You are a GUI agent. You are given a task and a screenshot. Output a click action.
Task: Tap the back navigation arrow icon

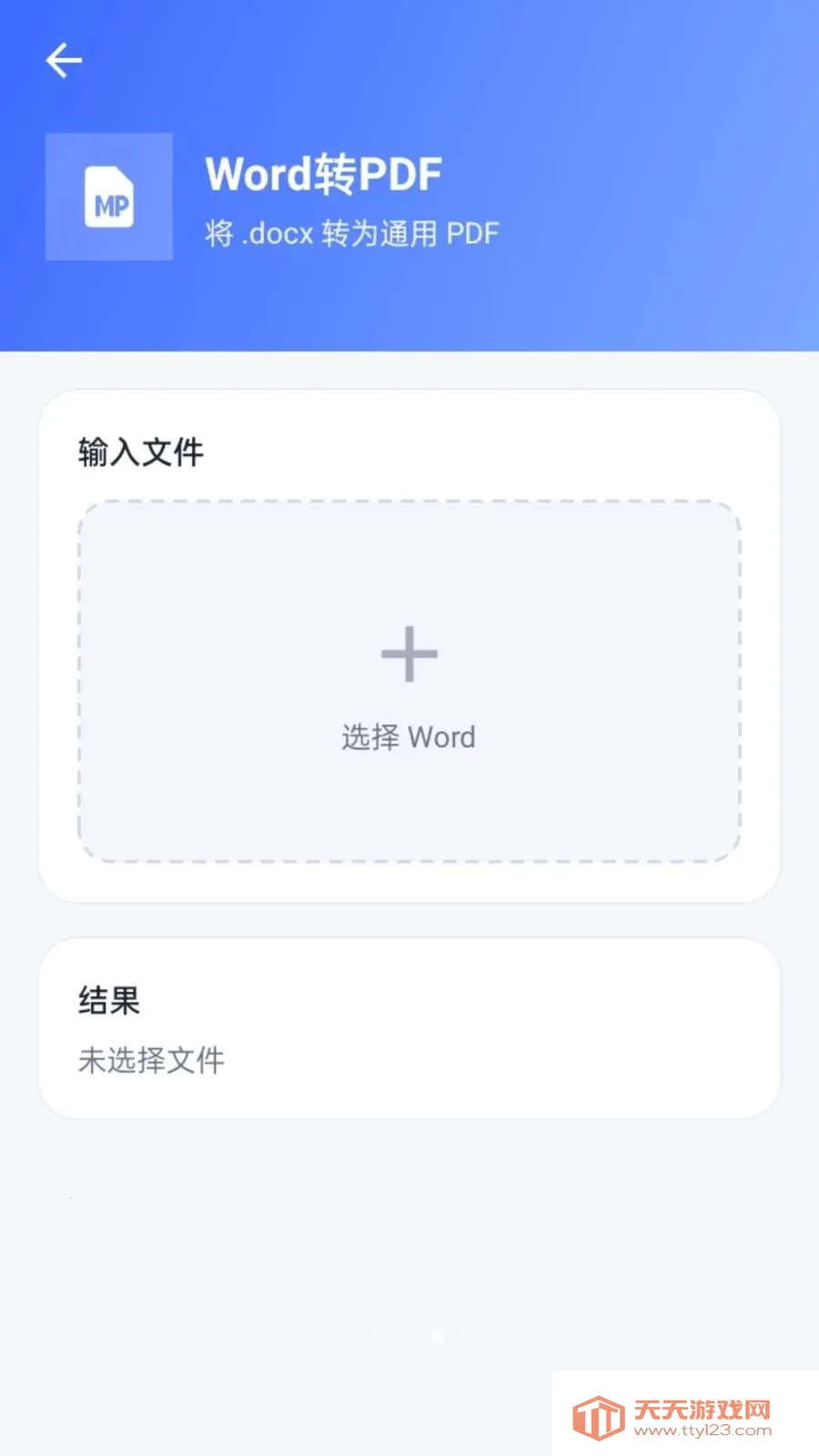(64, 60)
